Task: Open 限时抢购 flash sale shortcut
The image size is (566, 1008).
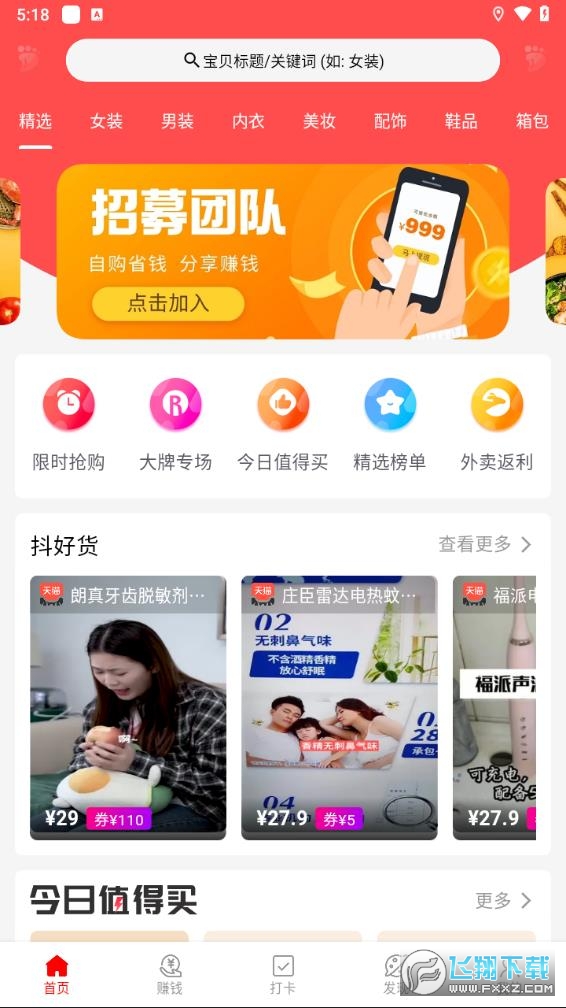Action: 69,425
